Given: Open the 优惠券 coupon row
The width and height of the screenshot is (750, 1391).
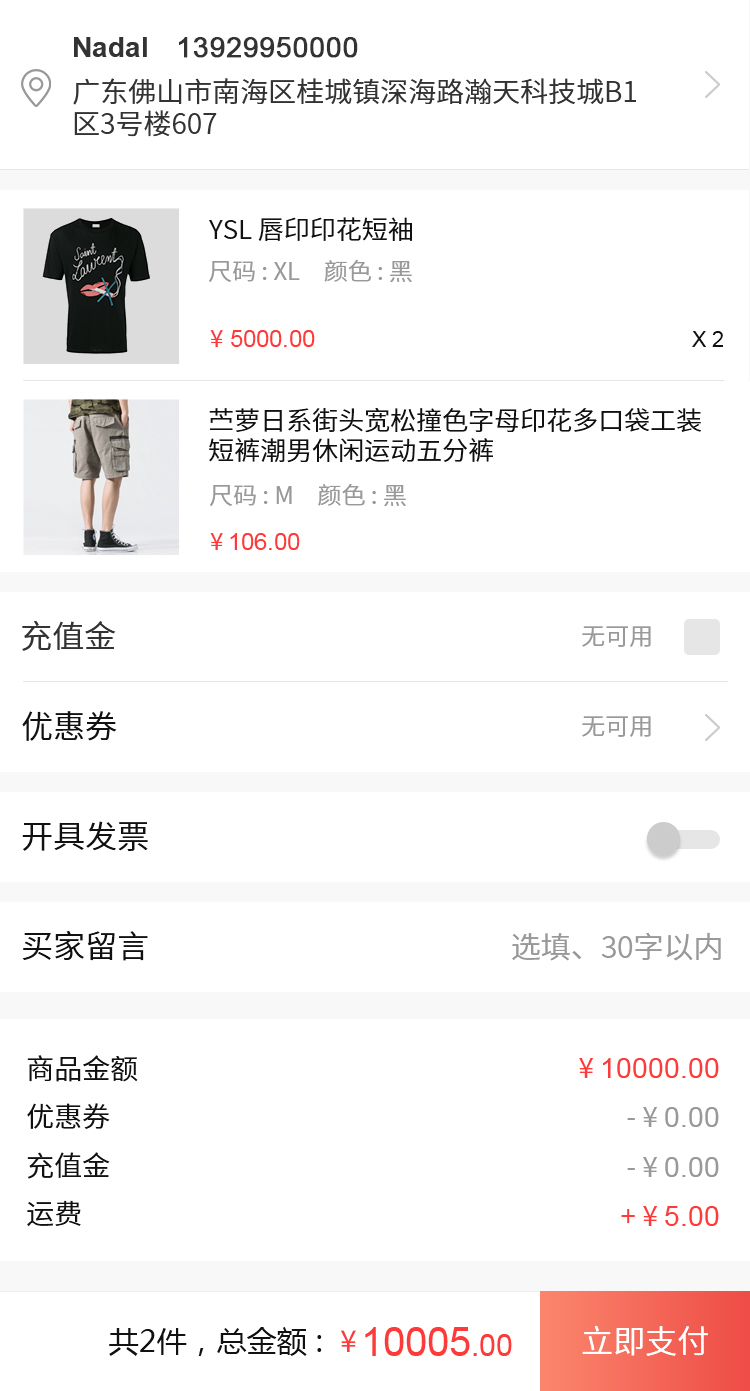Looking at the screenshot, I should point(374,727).
